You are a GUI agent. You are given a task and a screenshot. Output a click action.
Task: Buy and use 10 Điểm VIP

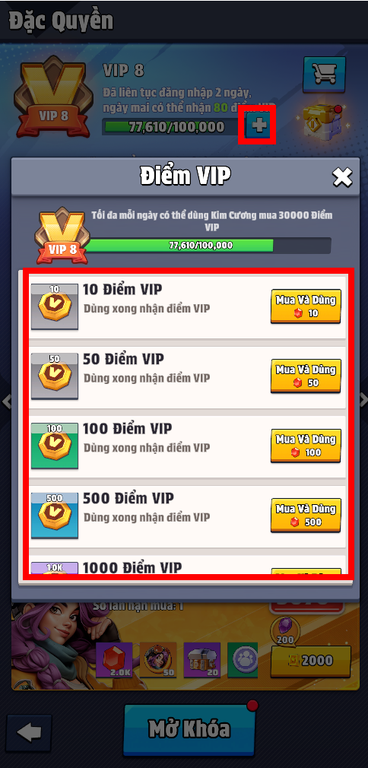click(x=306, y=306)
